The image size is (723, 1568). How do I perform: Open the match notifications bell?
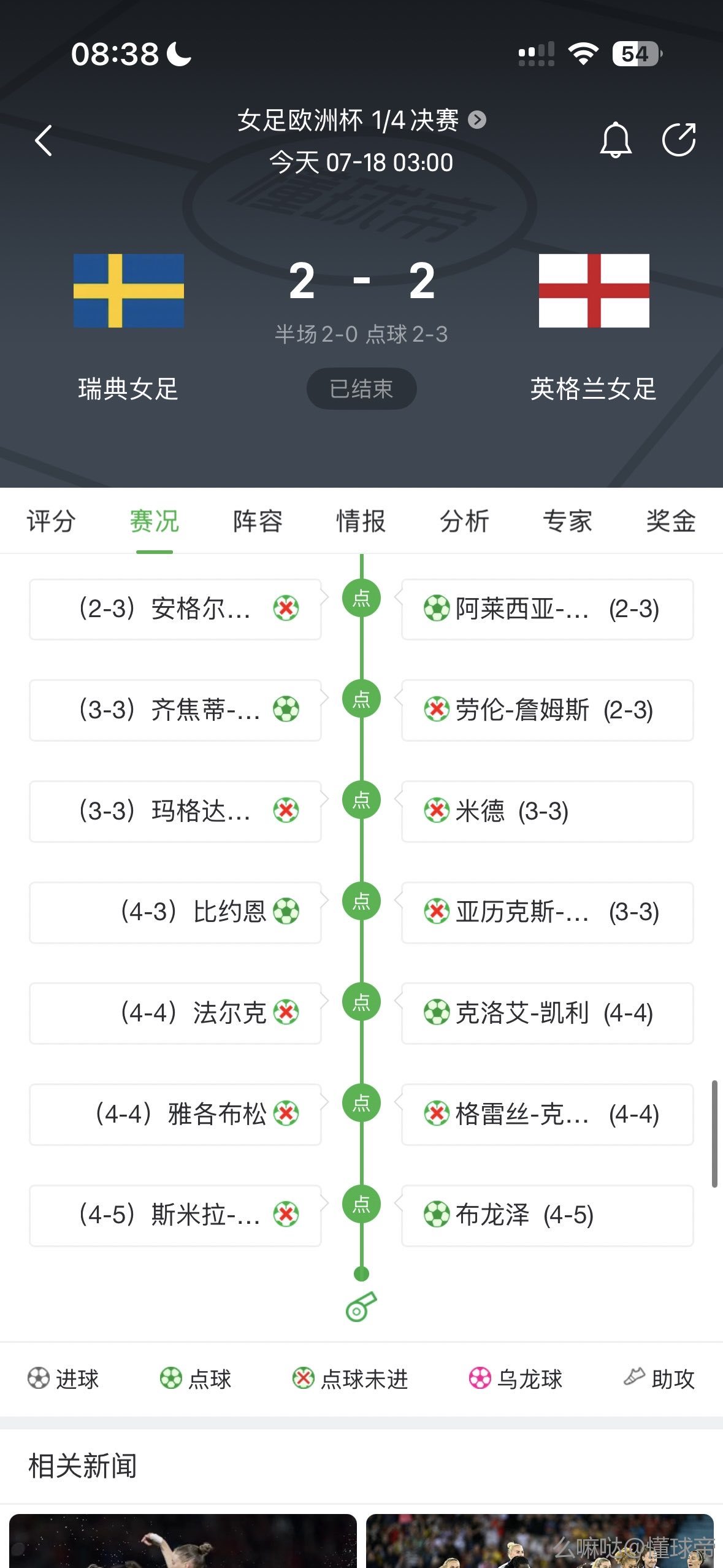(615, 140)
